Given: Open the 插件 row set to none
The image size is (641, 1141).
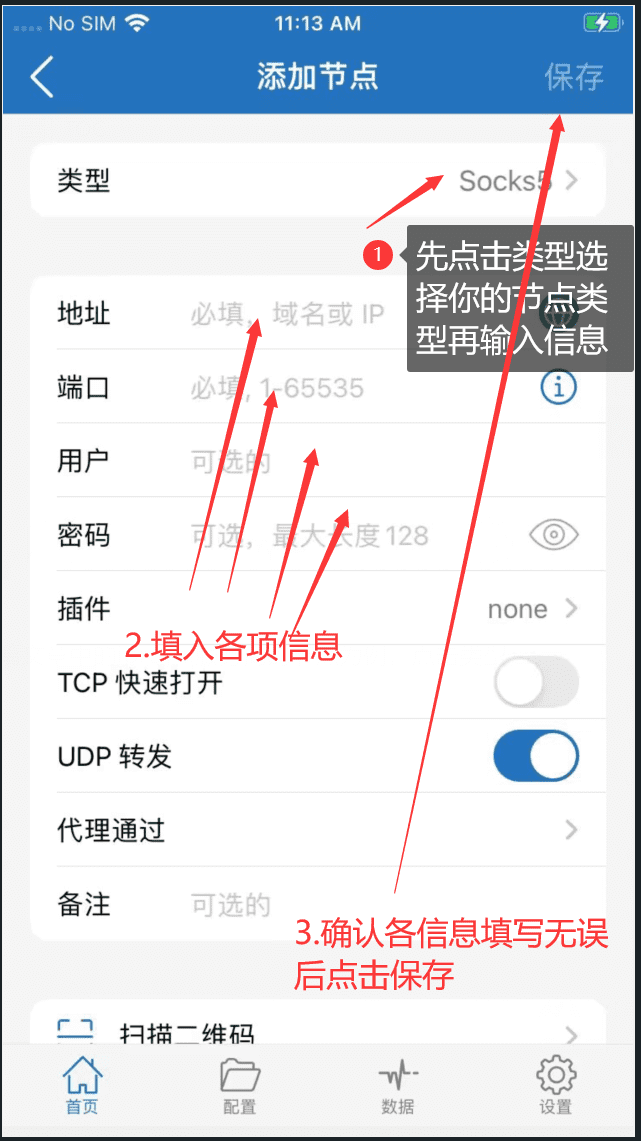Looking at the screenshot, I should coord(318,608).
